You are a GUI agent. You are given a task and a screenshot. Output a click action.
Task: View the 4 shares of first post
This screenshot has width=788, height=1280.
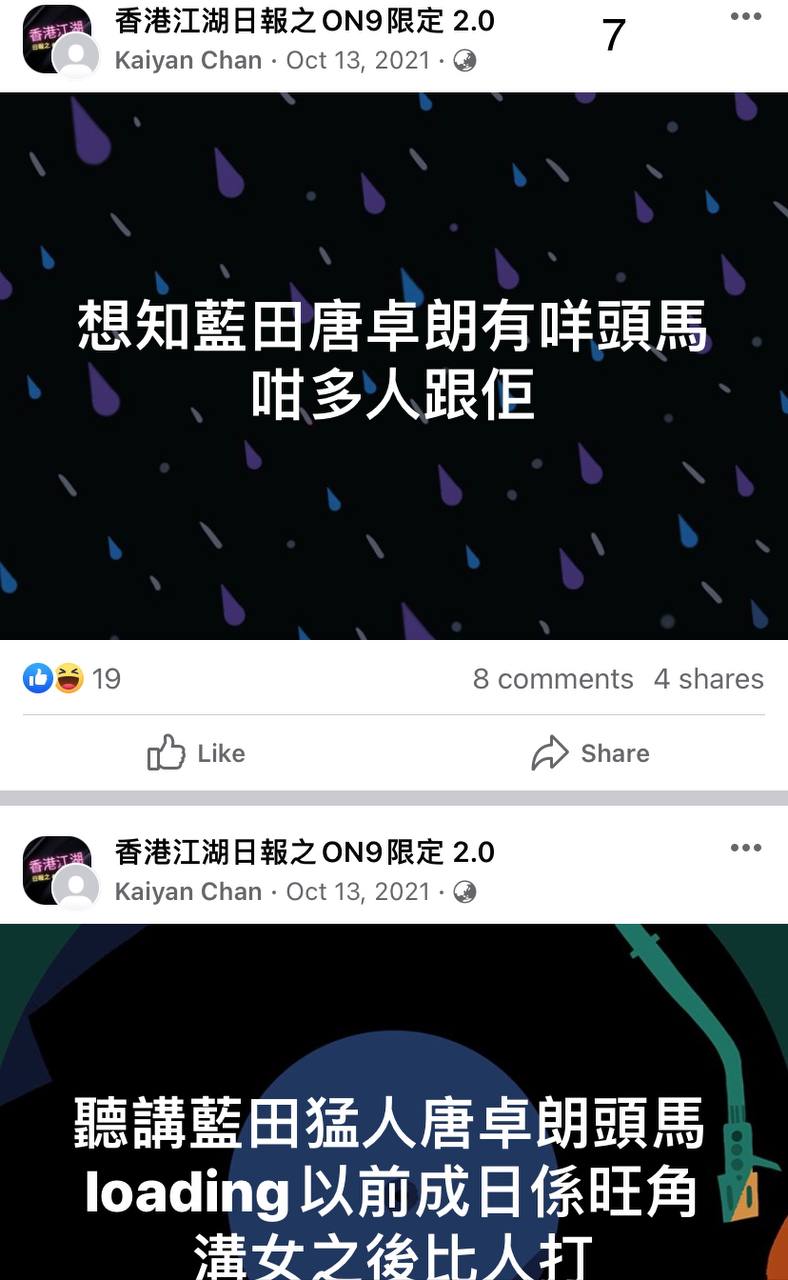point(708,679)
